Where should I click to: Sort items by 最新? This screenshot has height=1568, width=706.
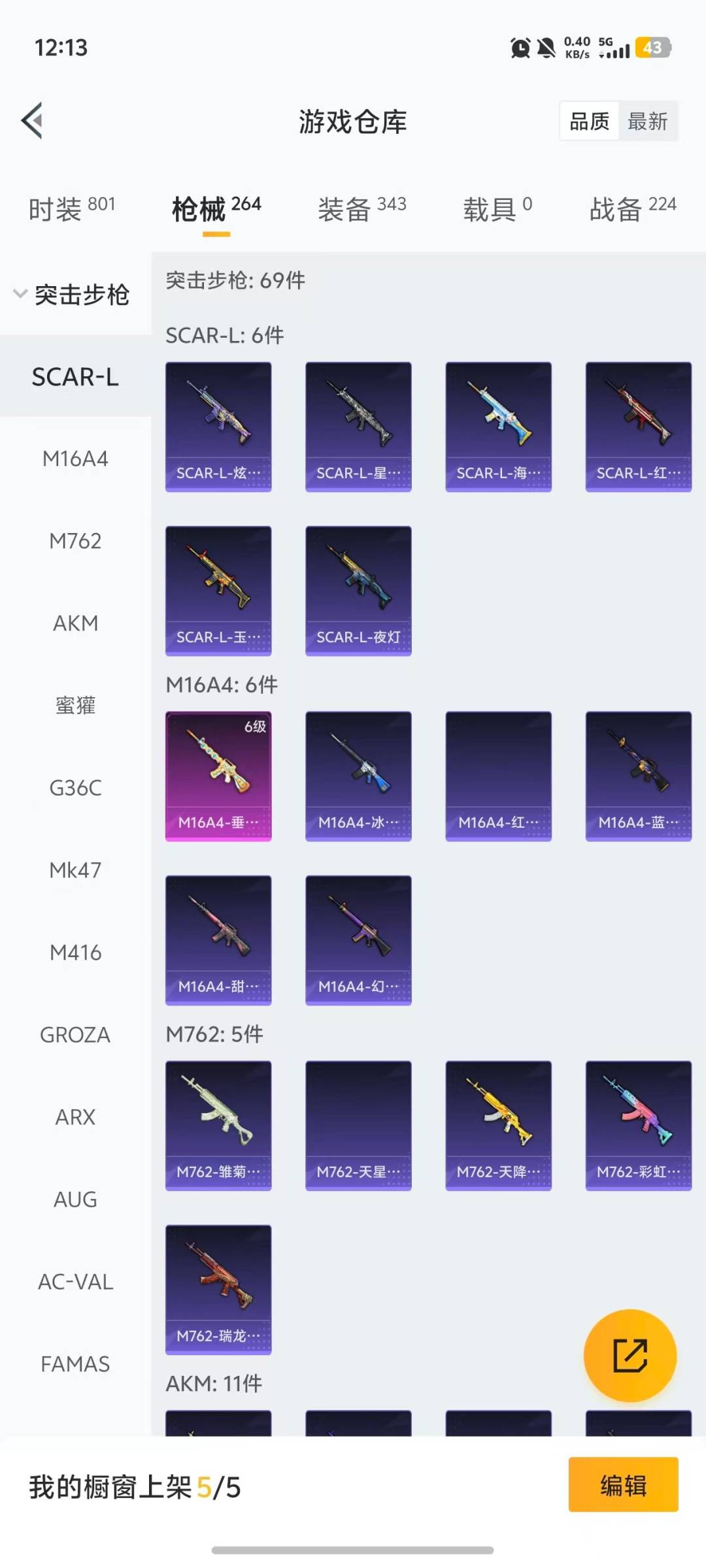coord(647,121)
